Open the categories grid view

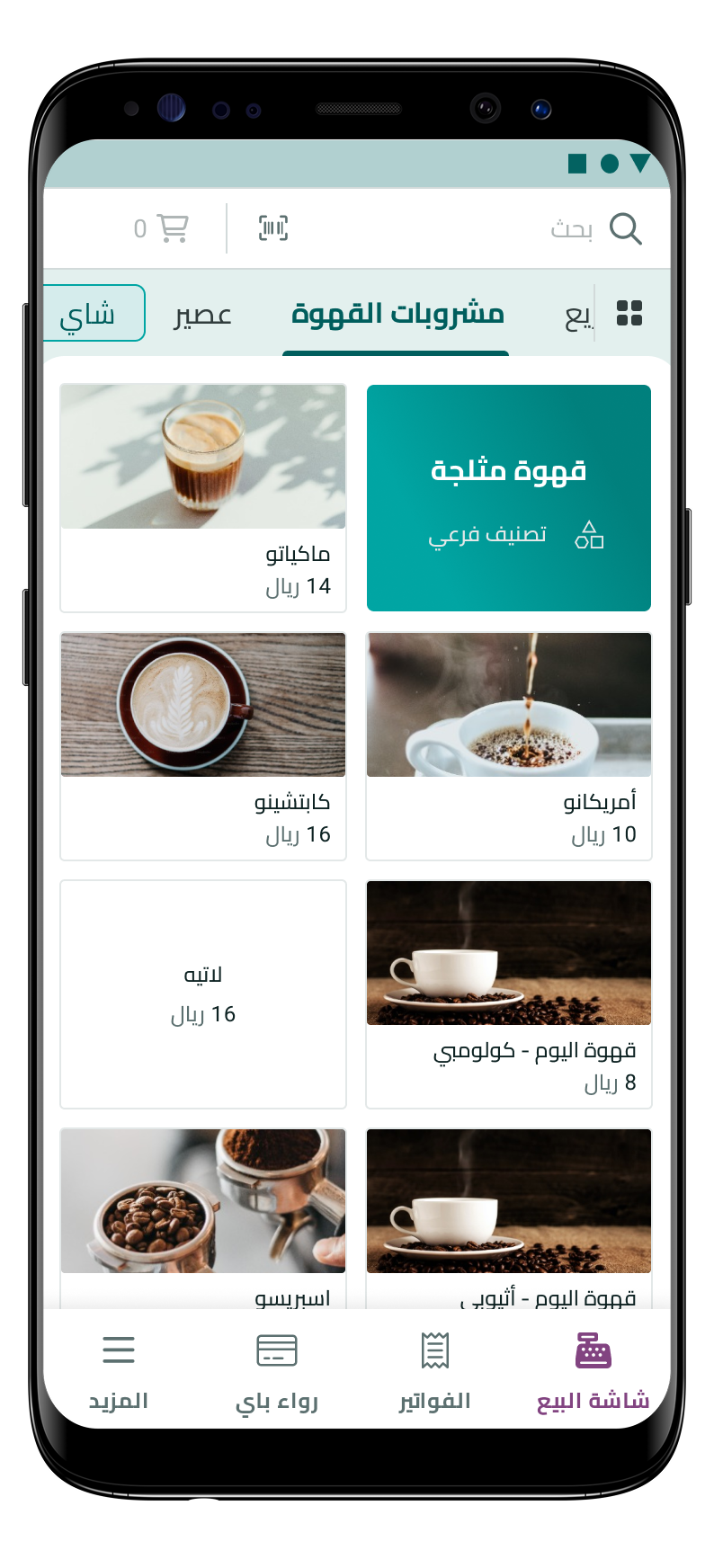pyautogui.click(x=629, y=313)
